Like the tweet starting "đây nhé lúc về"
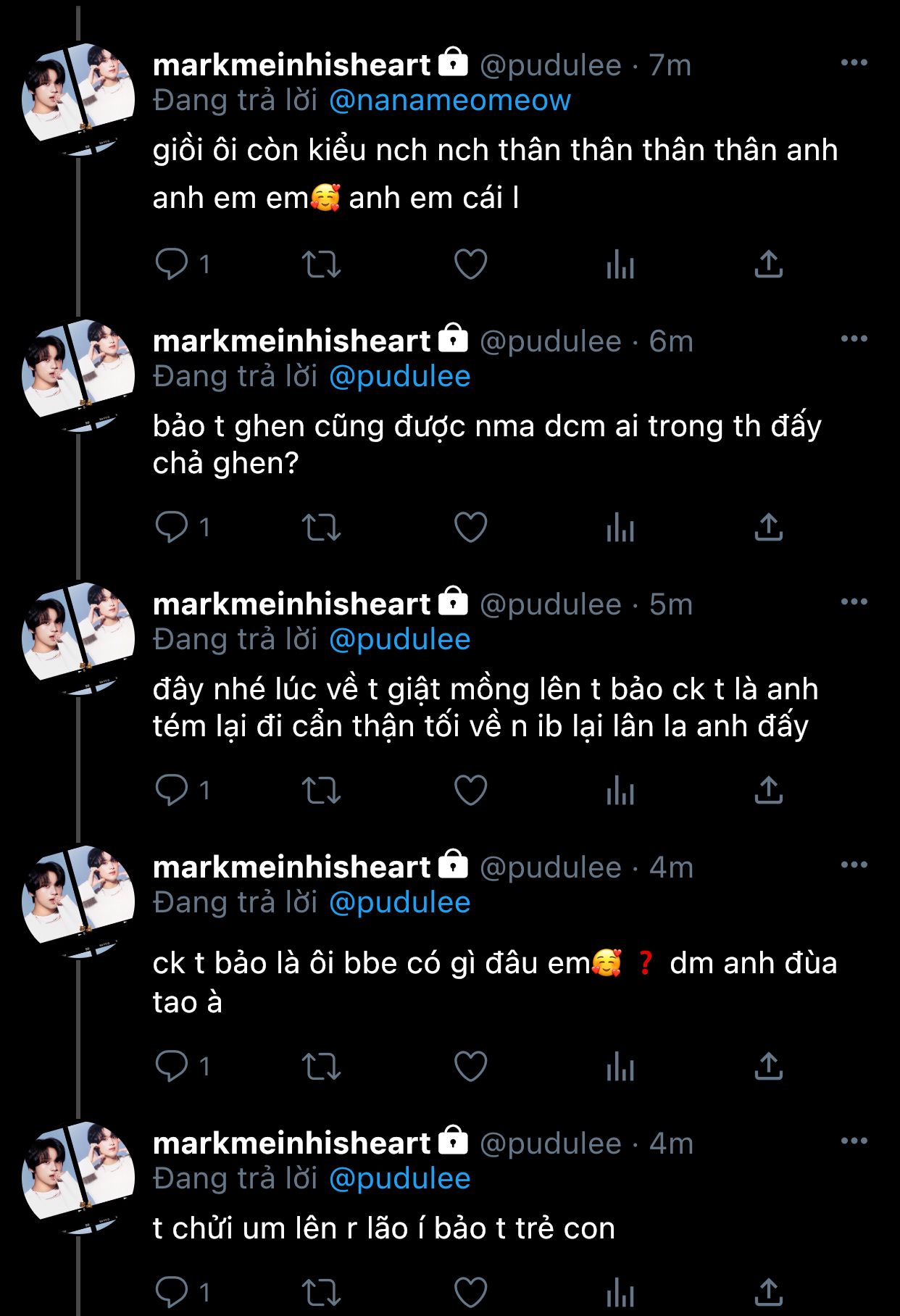Screen dimensions: 900x1316 click(470, 790)
